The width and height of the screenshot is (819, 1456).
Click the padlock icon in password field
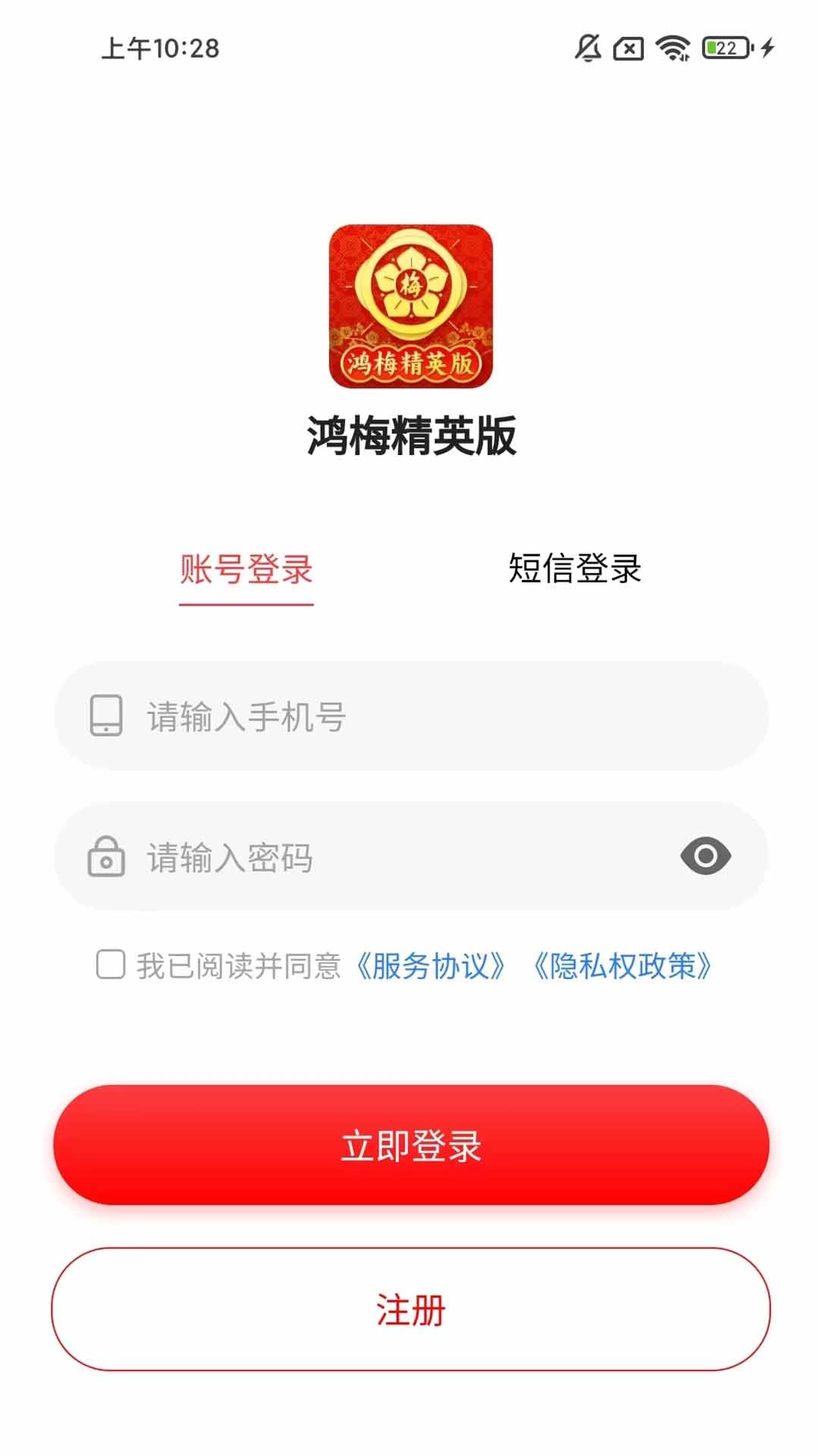(107, 857)
